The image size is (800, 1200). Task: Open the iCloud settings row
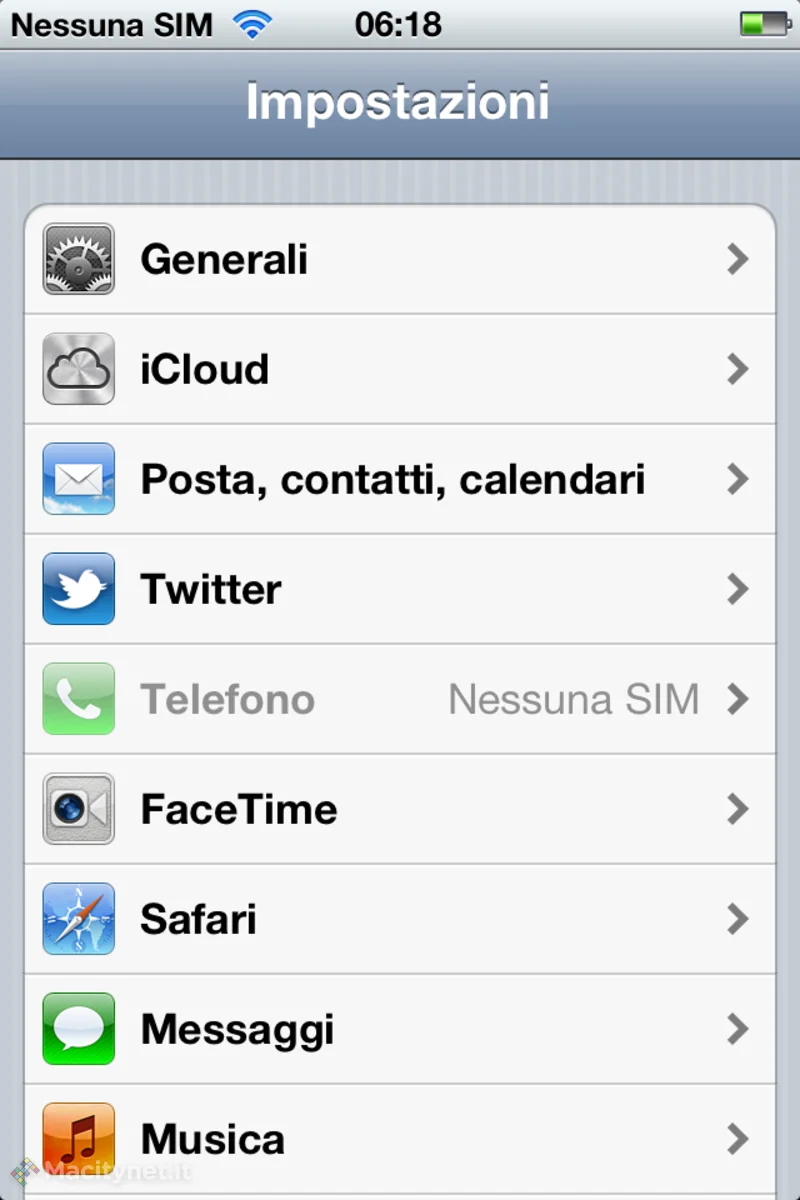coord(400,369)
